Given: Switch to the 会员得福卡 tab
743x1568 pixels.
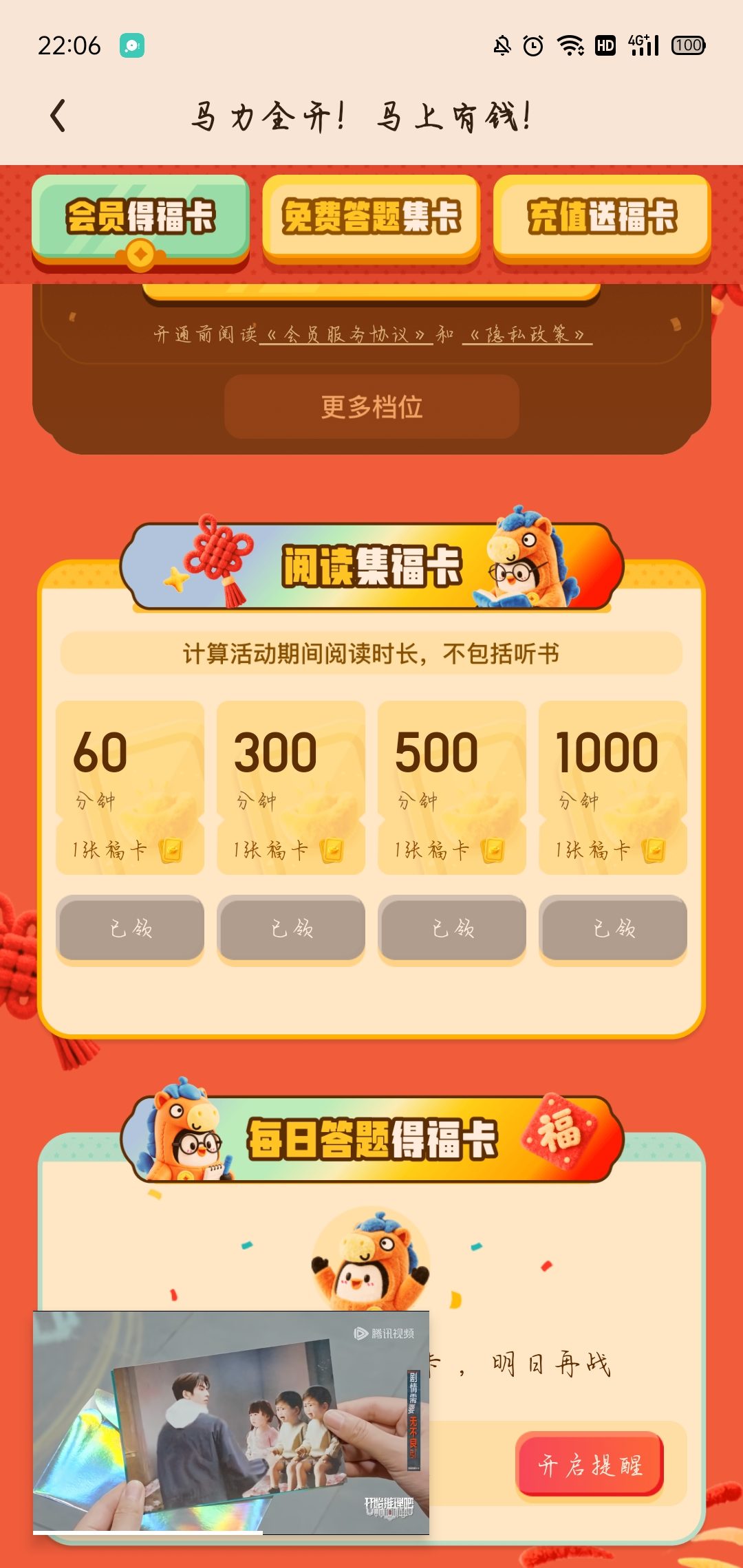Looking at the screenshot, I should 140,217.
